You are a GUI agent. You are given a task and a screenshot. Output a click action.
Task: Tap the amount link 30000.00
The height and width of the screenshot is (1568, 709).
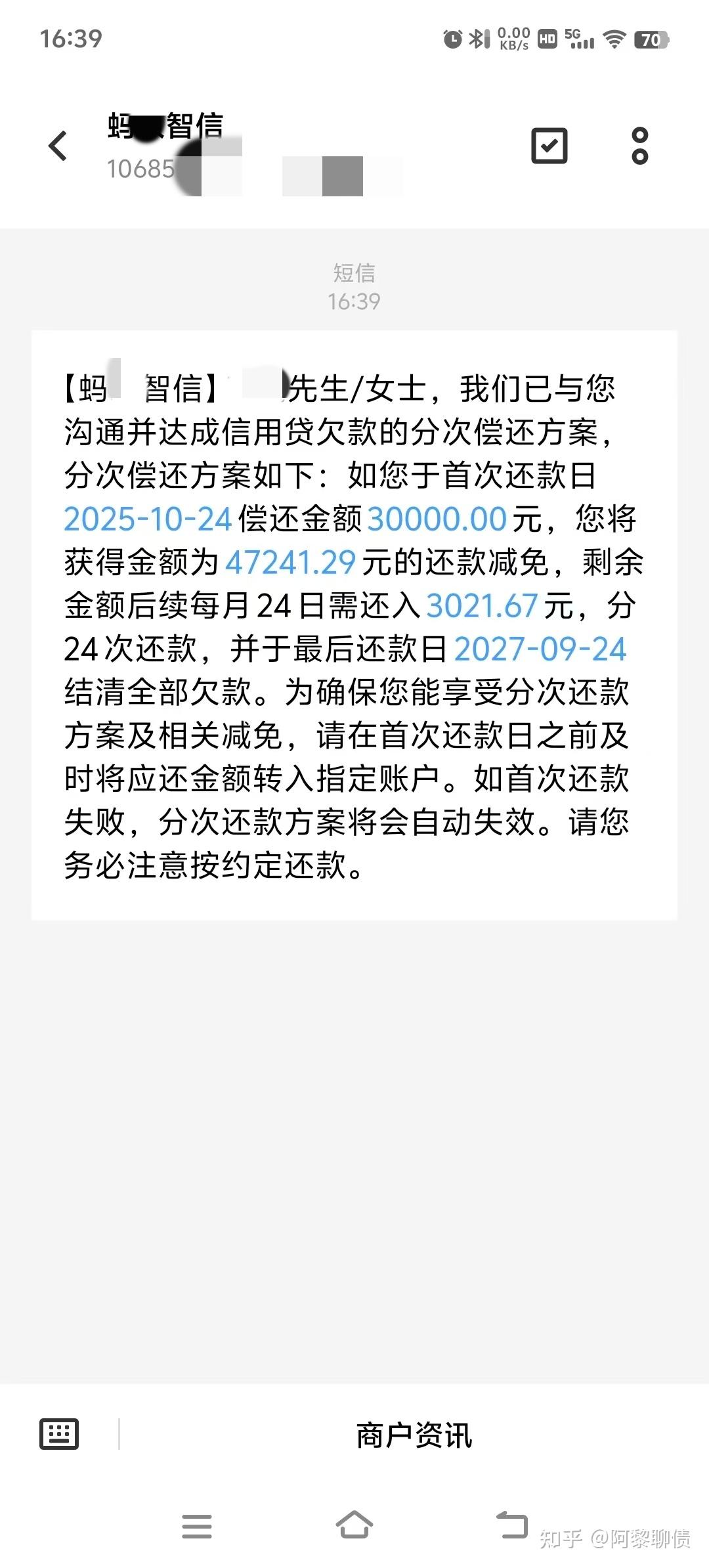(x=437, y=519)
